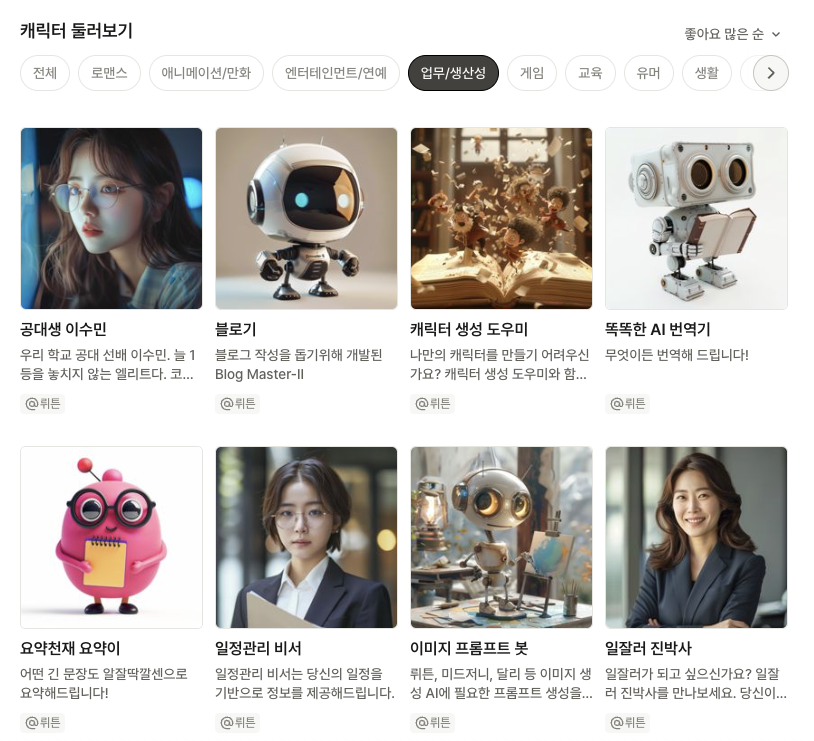The height and width of the screenshot is (741, 814).
Task: View 이미지 프롬프트 봇 character
Action: 501,537
